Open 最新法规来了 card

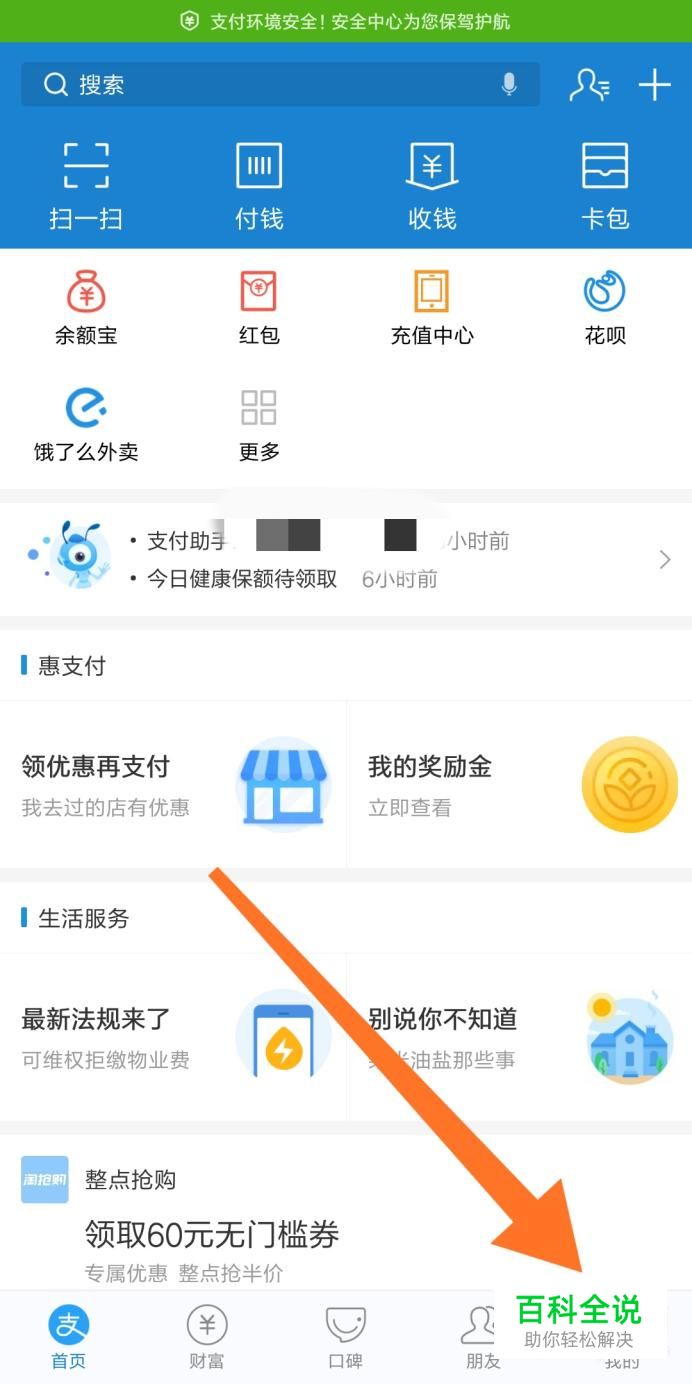pos(173,1037)
